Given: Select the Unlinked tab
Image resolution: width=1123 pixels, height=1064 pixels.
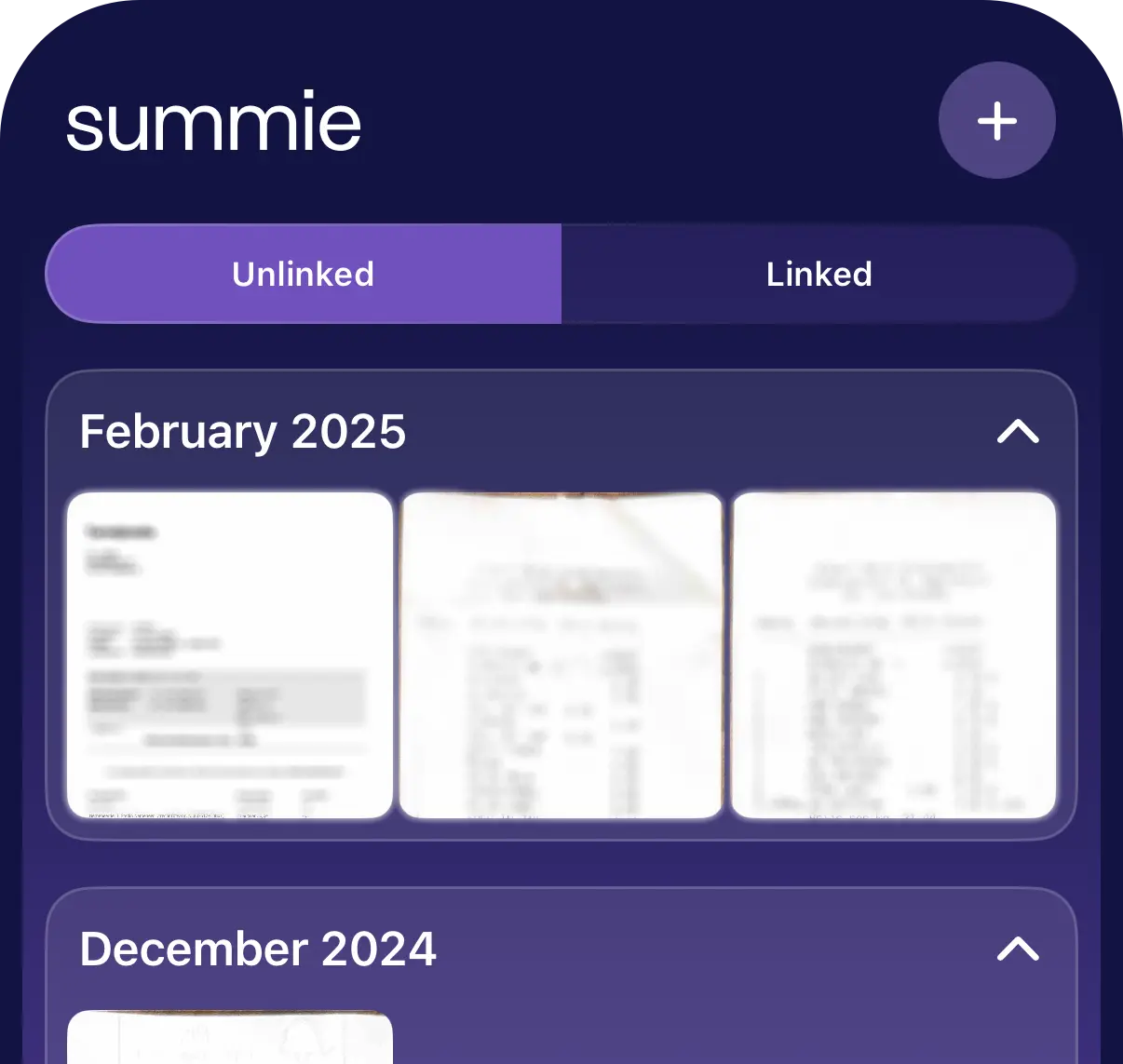Looking at the screenshot, I should (304, 275).
